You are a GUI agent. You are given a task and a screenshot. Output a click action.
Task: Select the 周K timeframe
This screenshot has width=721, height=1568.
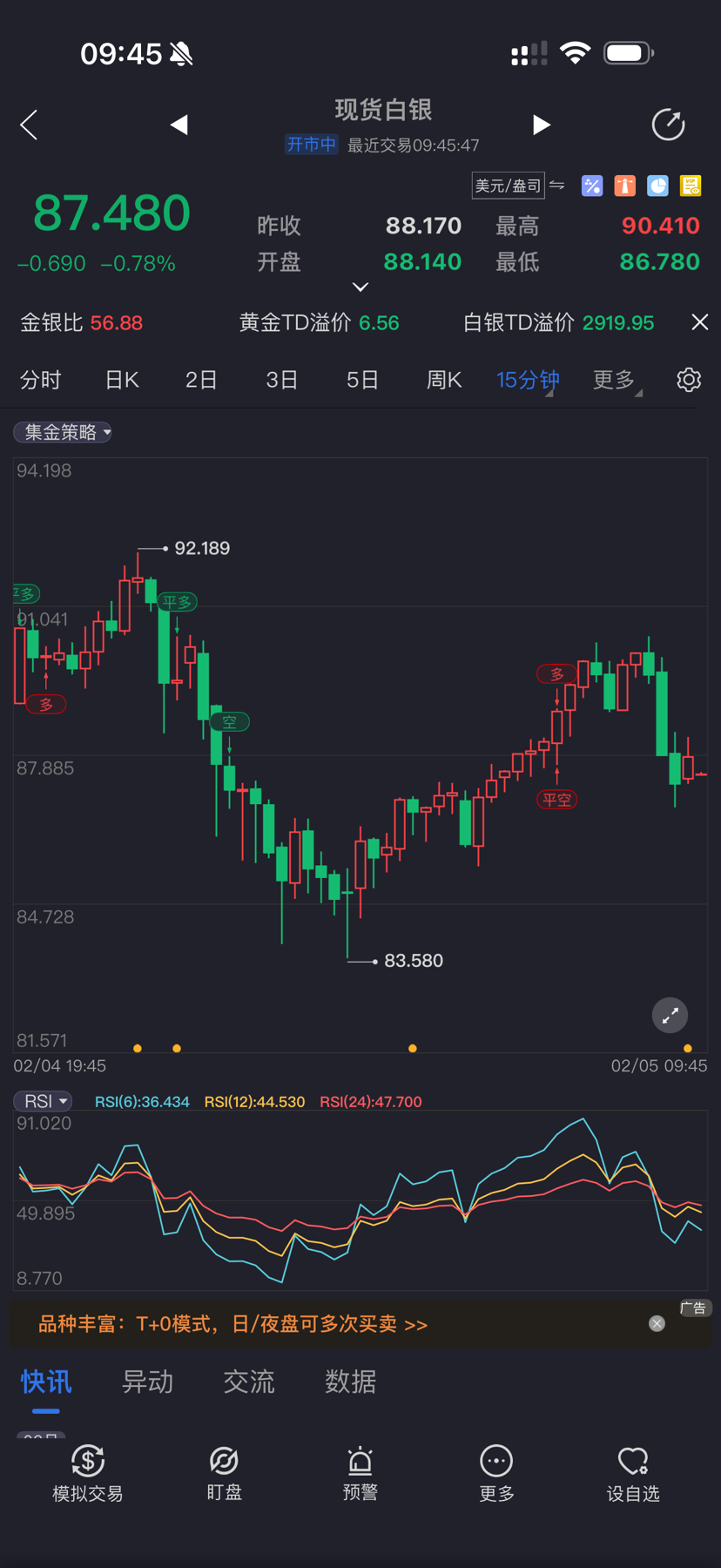pyautogui.click(x=443, y=380)
